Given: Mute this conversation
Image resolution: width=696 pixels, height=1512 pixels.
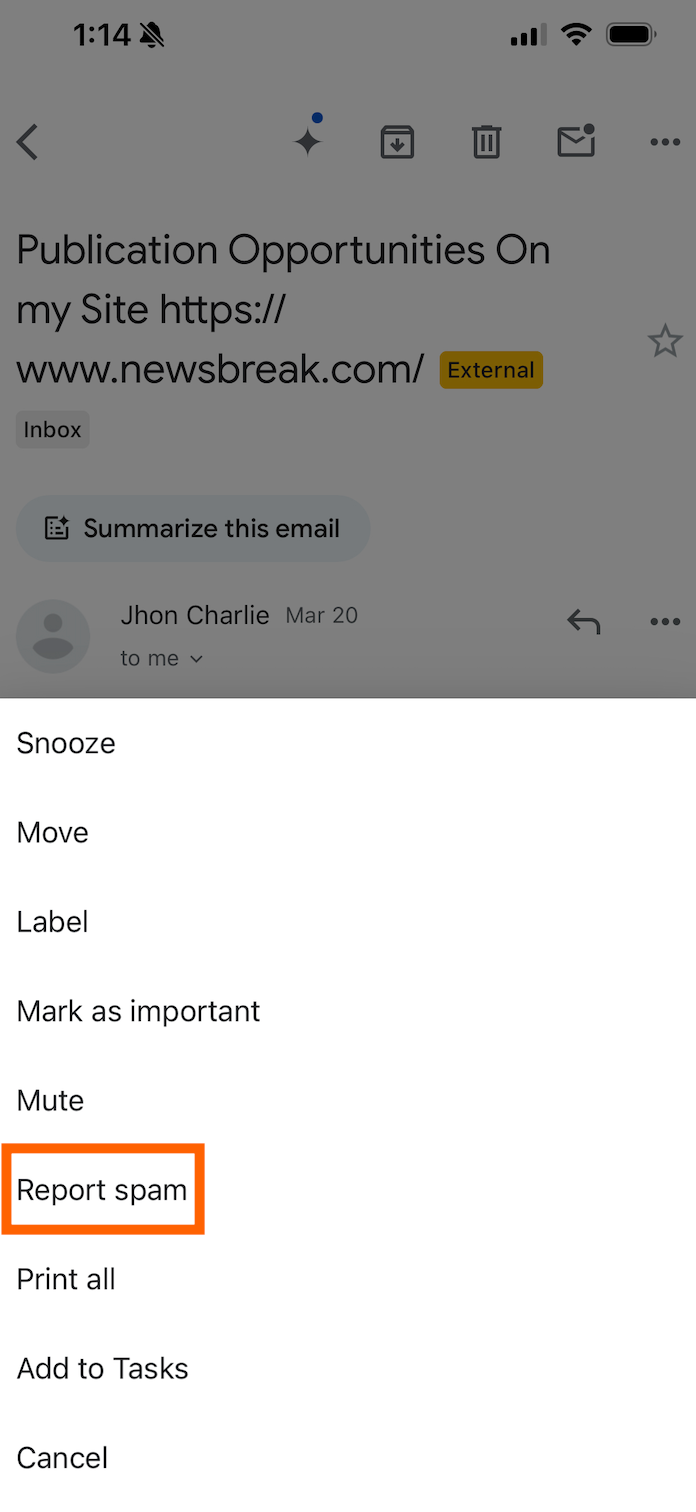Looking at the screenshot, I should 51,1100.
